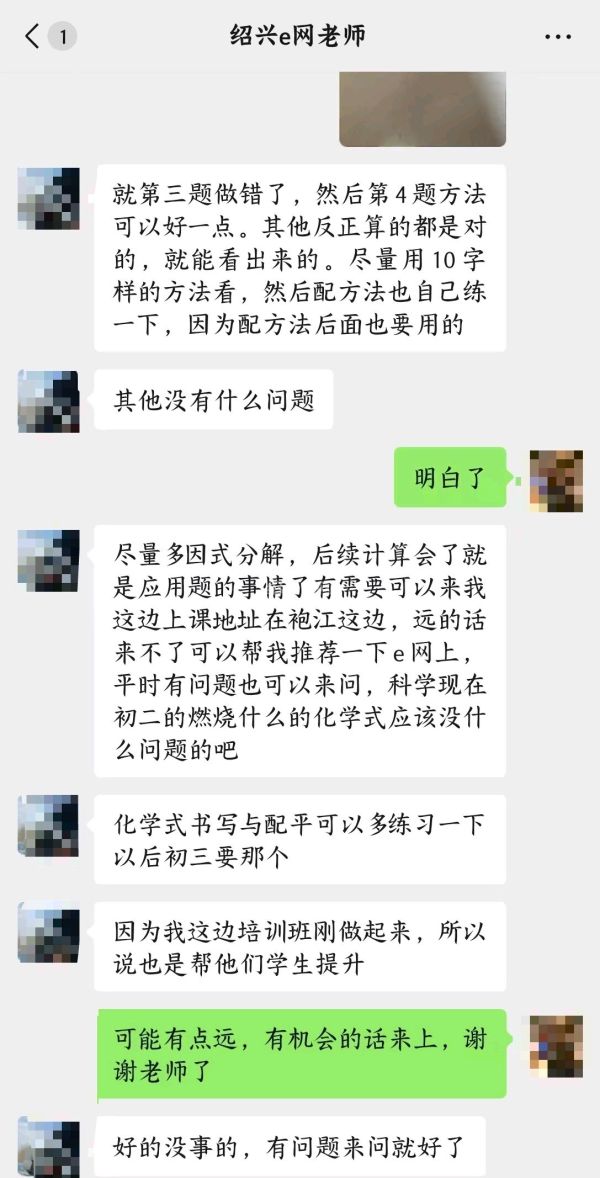Tap my avatar beside the "可能有点远" message

[x=556, y=1046]
